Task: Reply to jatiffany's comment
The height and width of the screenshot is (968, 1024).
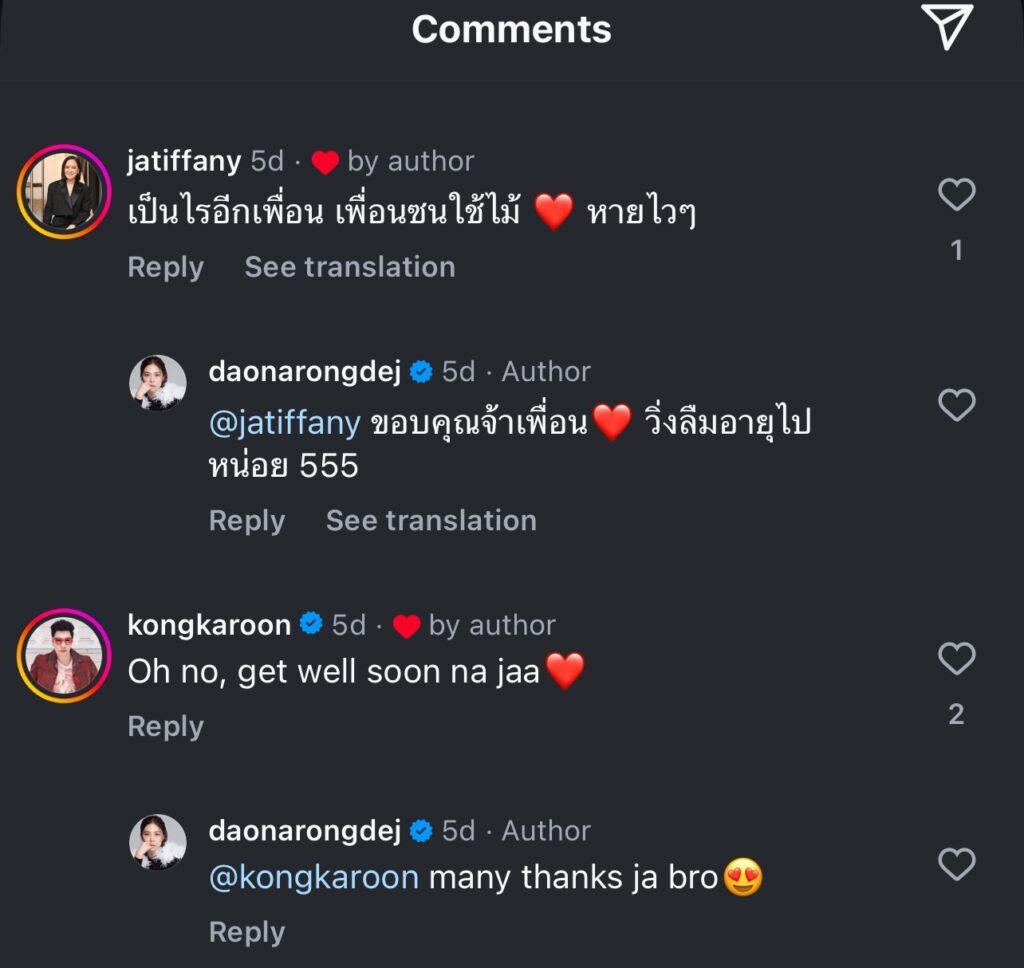Action: (x=166, y=267)
